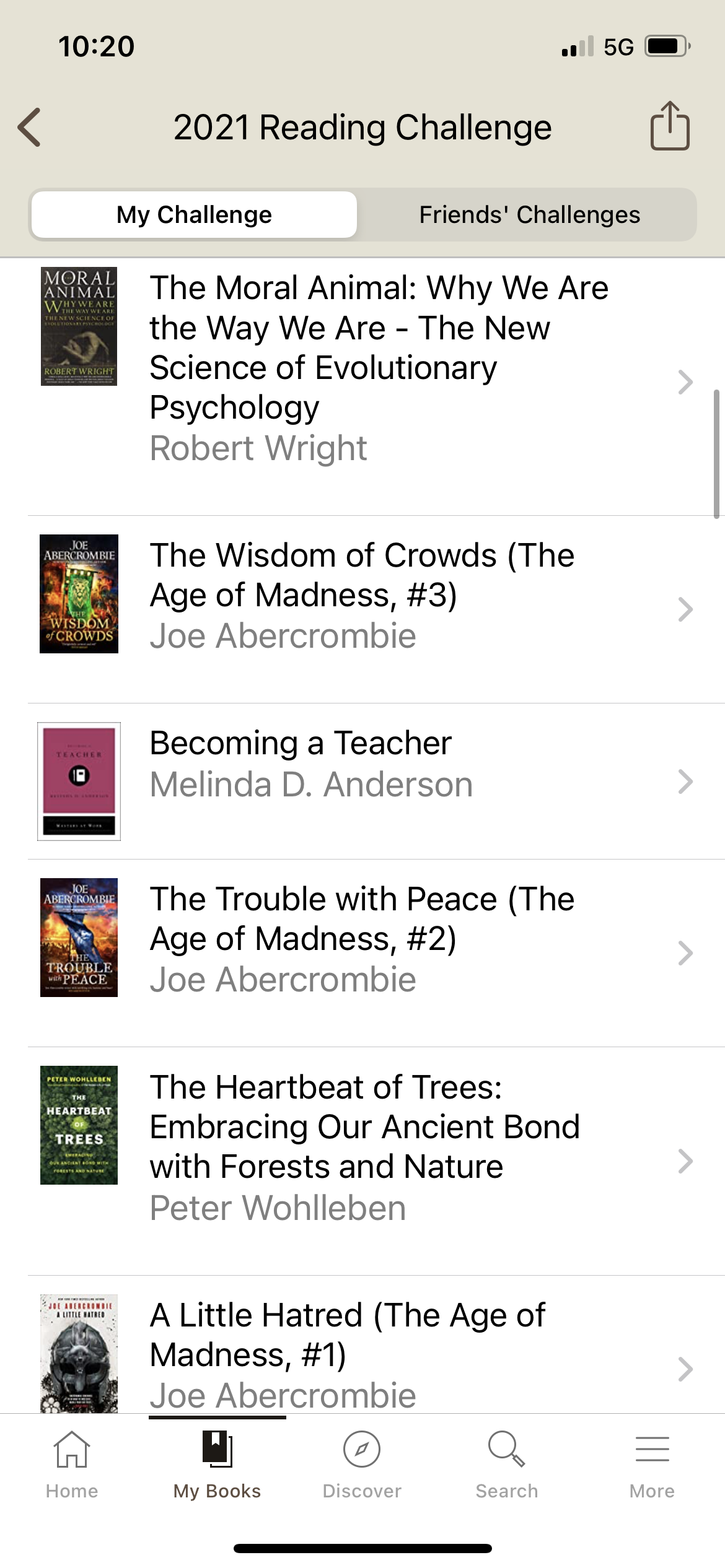
Task: Go to the Home tab
Action: tap(72, 1464)
